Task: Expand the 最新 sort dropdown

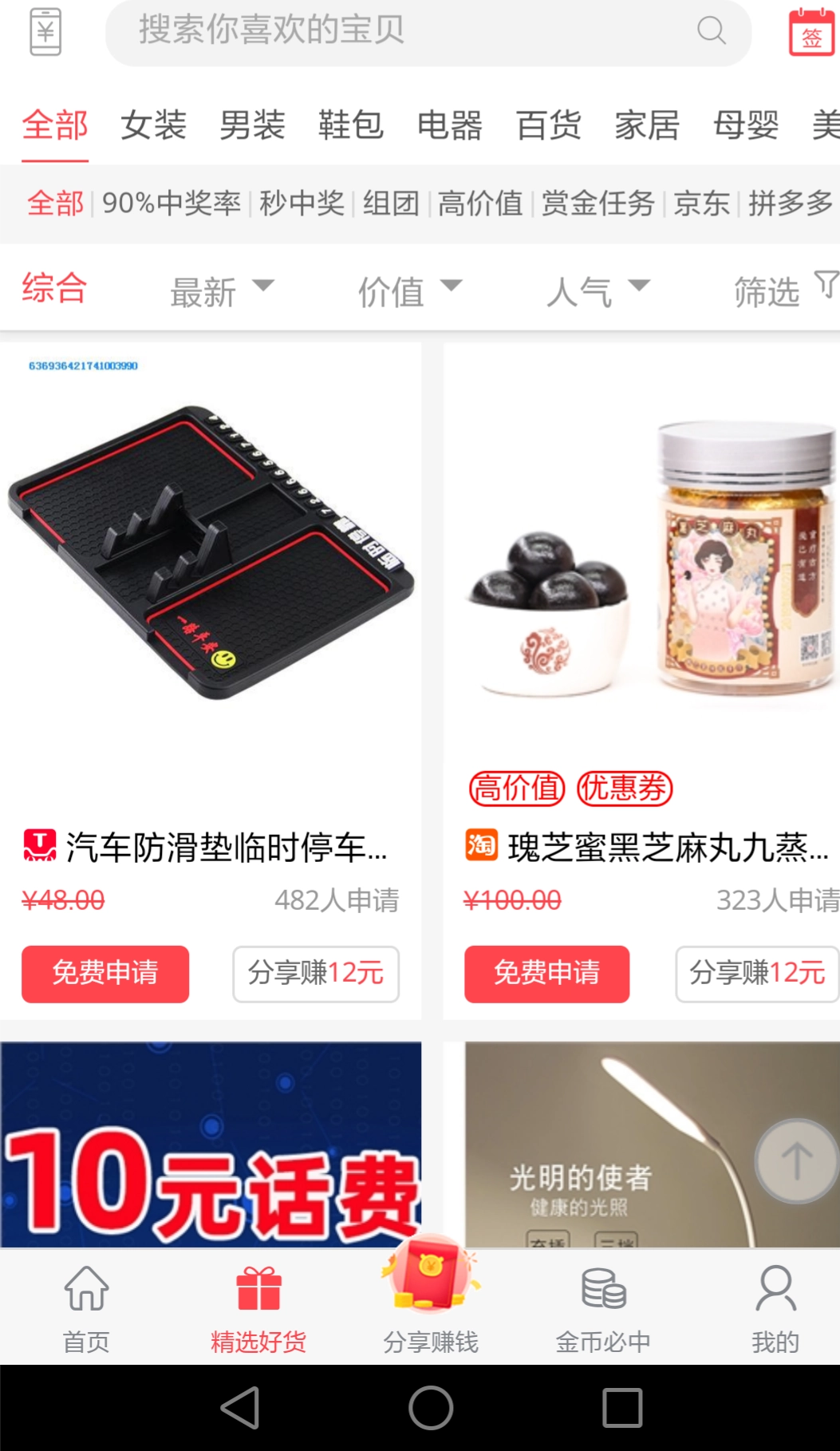Action: click(x=224, y=291)
